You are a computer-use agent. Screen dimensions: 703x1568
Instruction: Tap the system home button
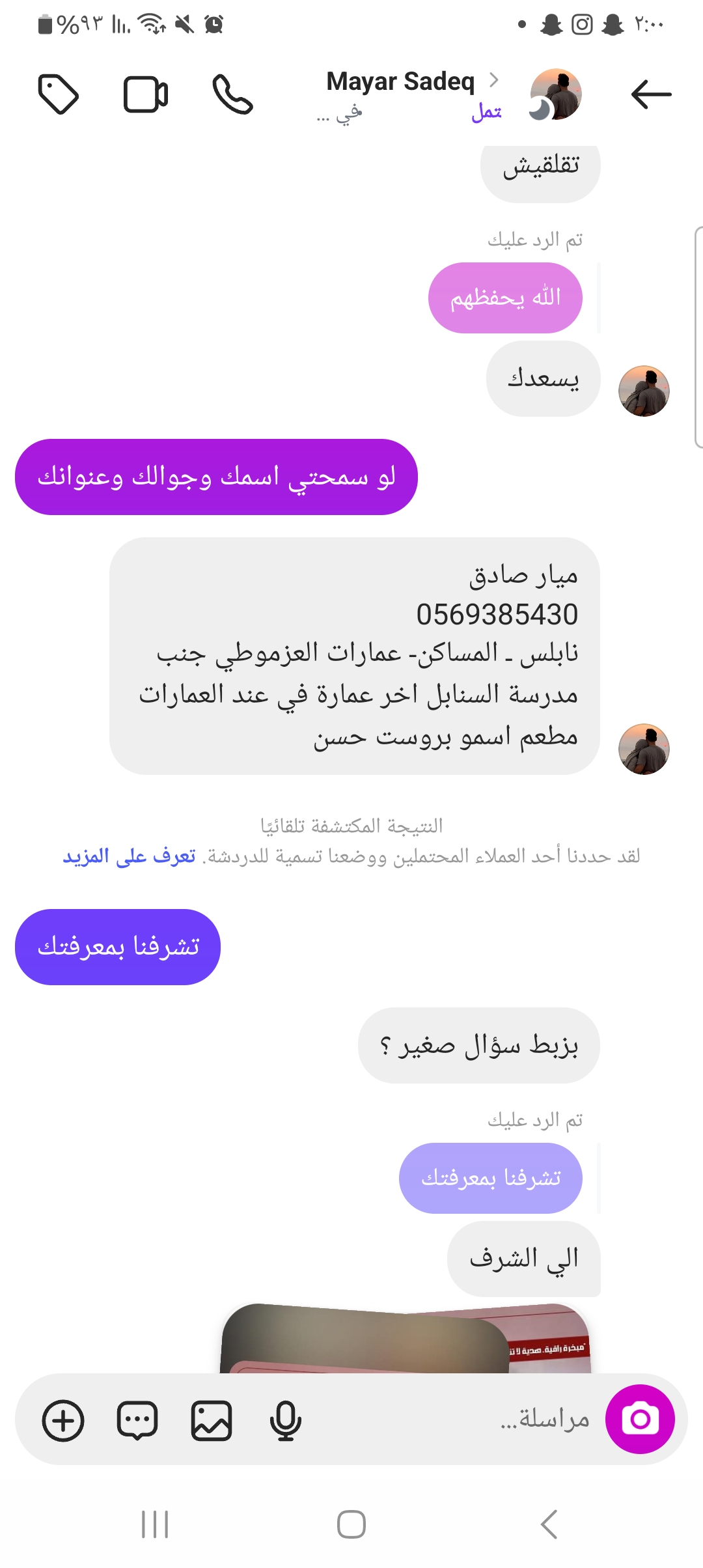coord(351,1524)
